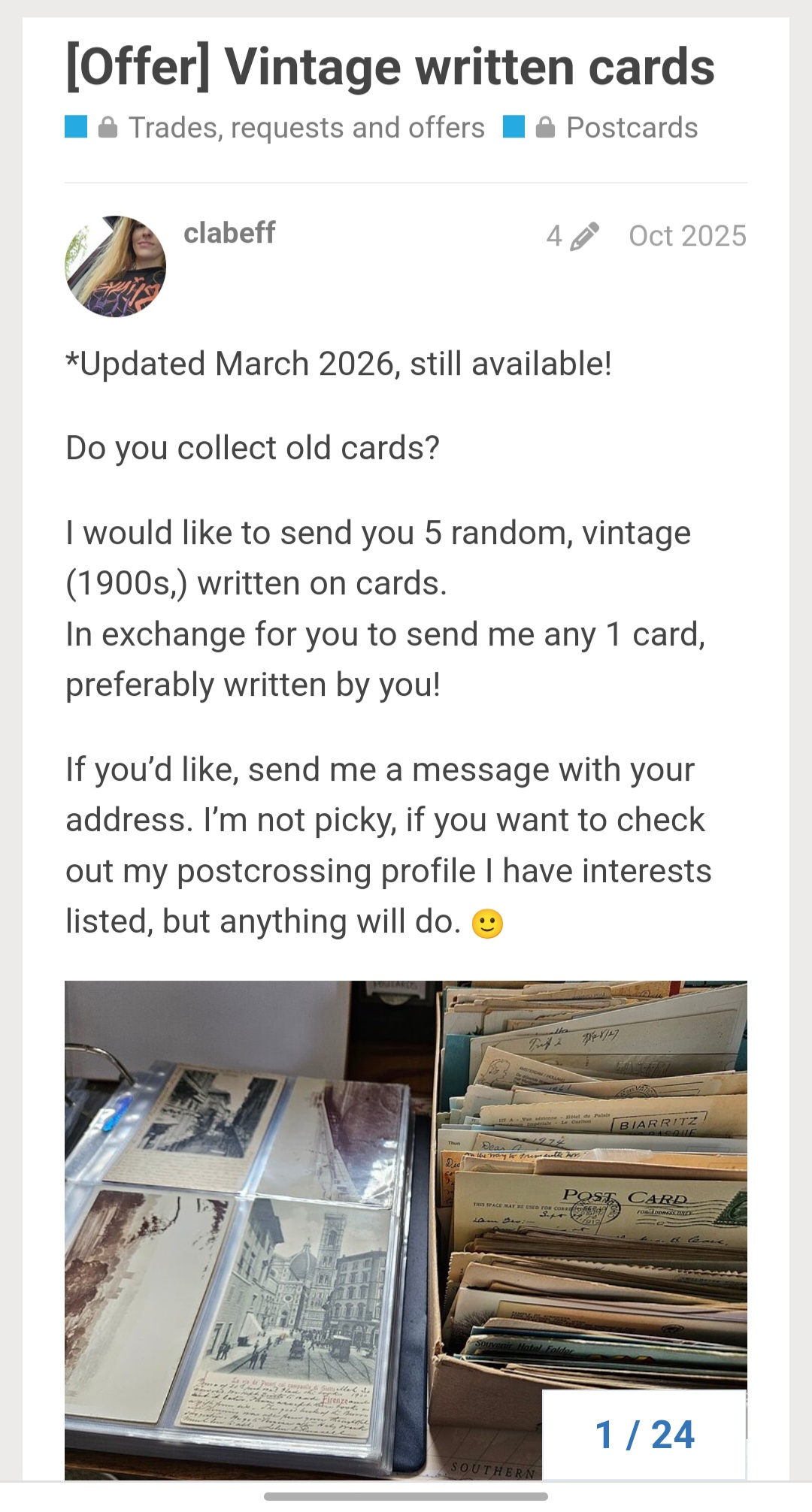This screenshot has height=1512, width=812.
Task: Open the 1 / 24 post progress indicator
Action: coord(644,1434)
